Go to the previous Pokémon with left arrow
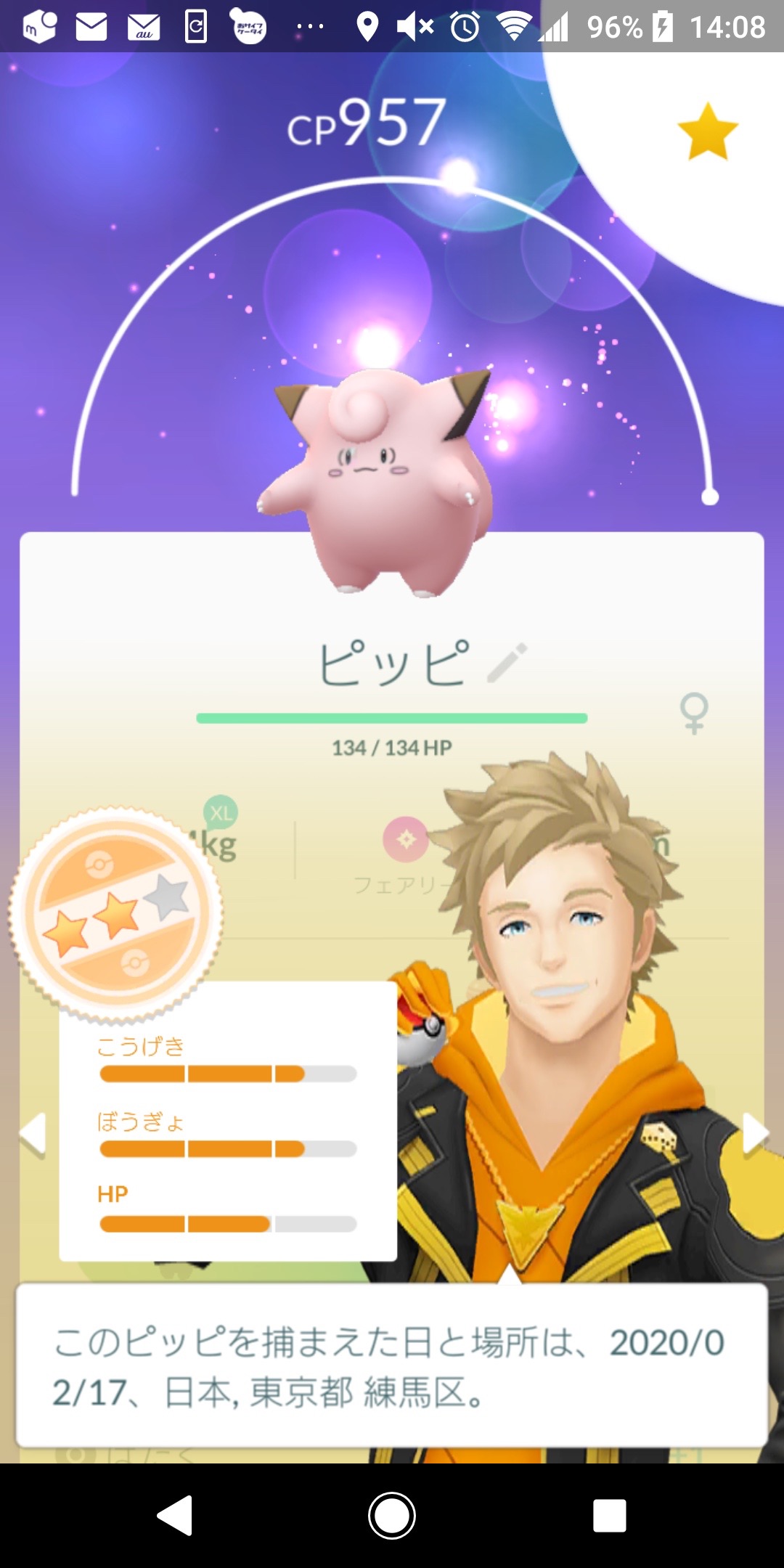Viewport: 784px width, 1568px height. [x=33, y=1134]
